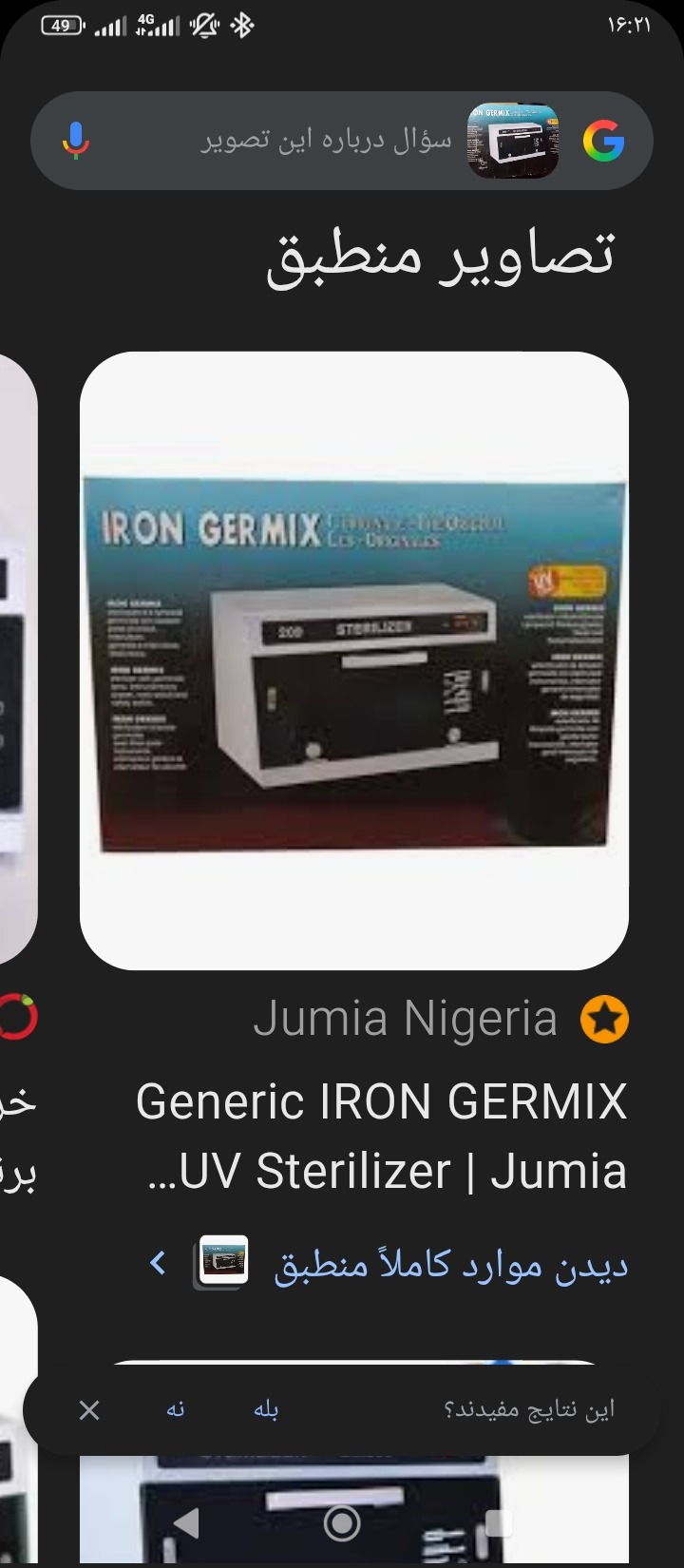
Task: Open 'دیدن موارد کاملاً منطبق' exact matches link
Action: click(450, 1266)
